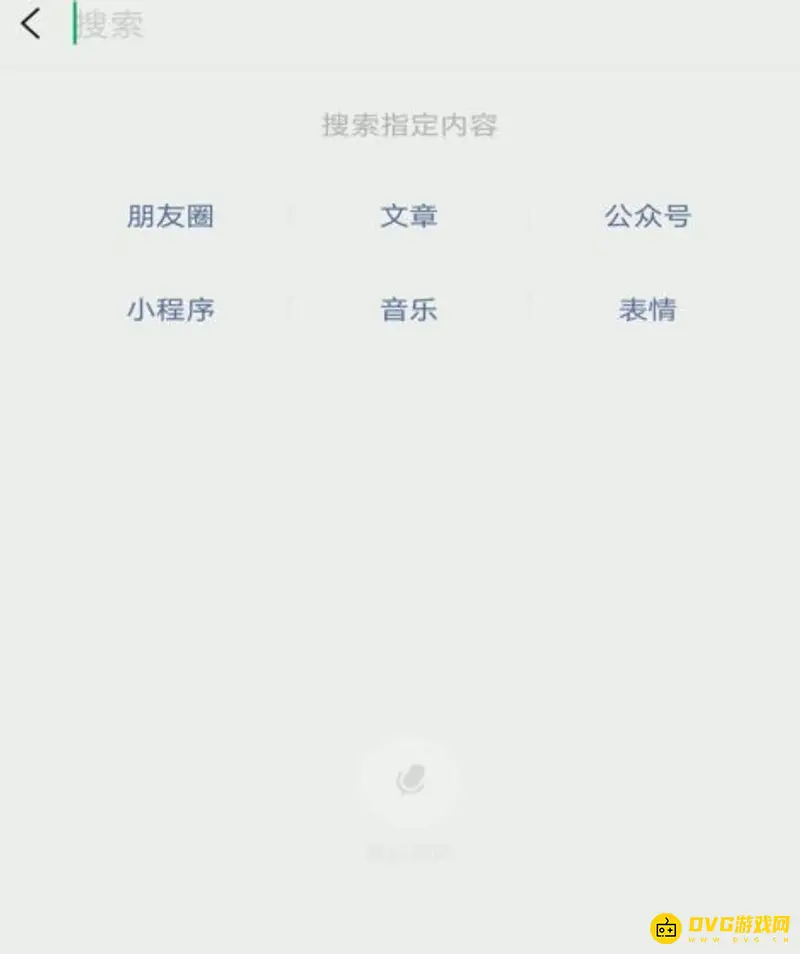Viewport: 800px width, 954px height.
Task: Pick 小程序 Mini Programs category
Action: pyautogui.click(x=171, y=309)
